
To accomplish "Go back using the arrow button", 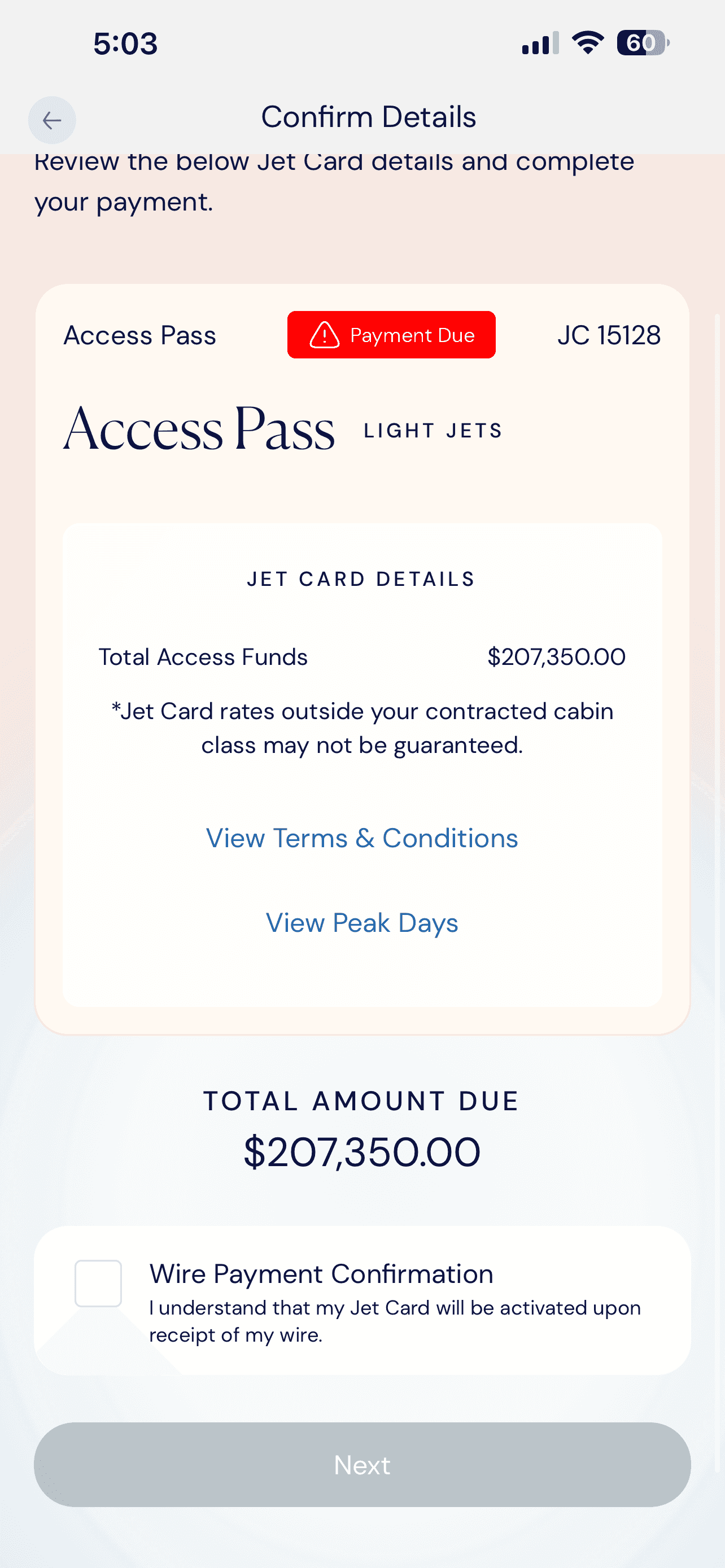I will [52, 121].
